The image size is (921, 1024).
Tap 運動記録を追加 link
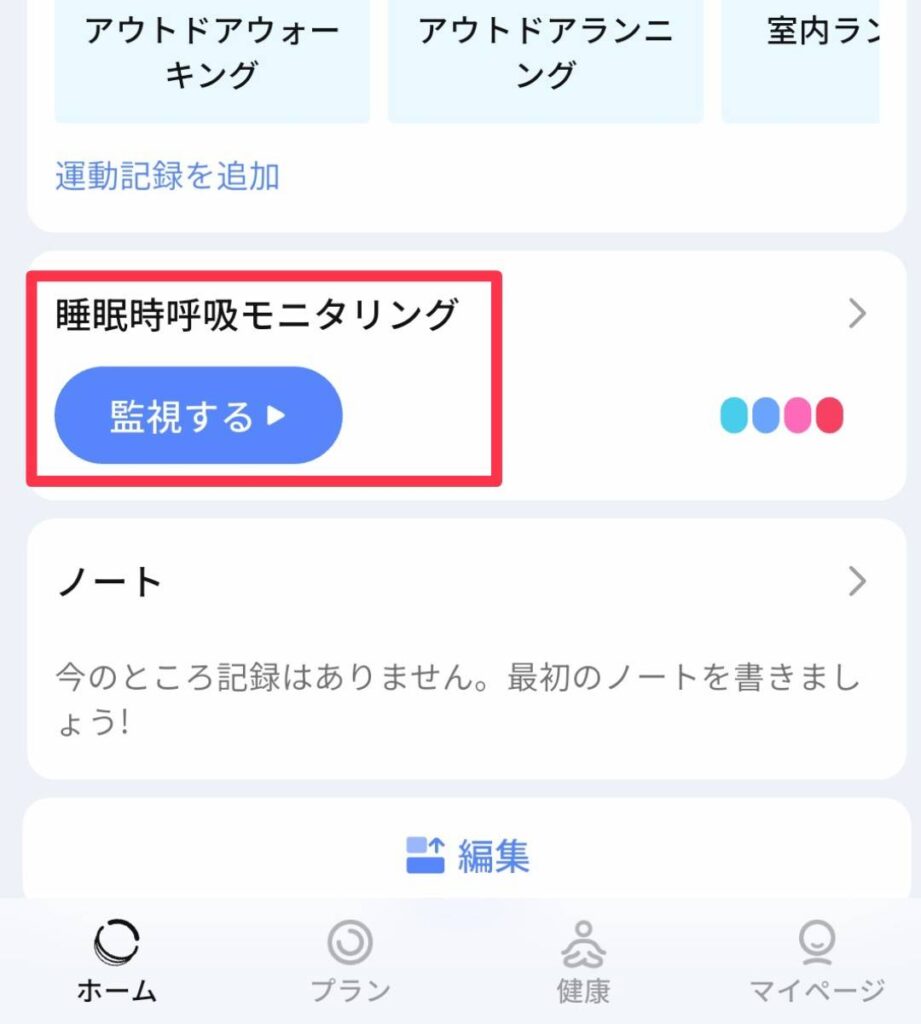click(167, 177)
